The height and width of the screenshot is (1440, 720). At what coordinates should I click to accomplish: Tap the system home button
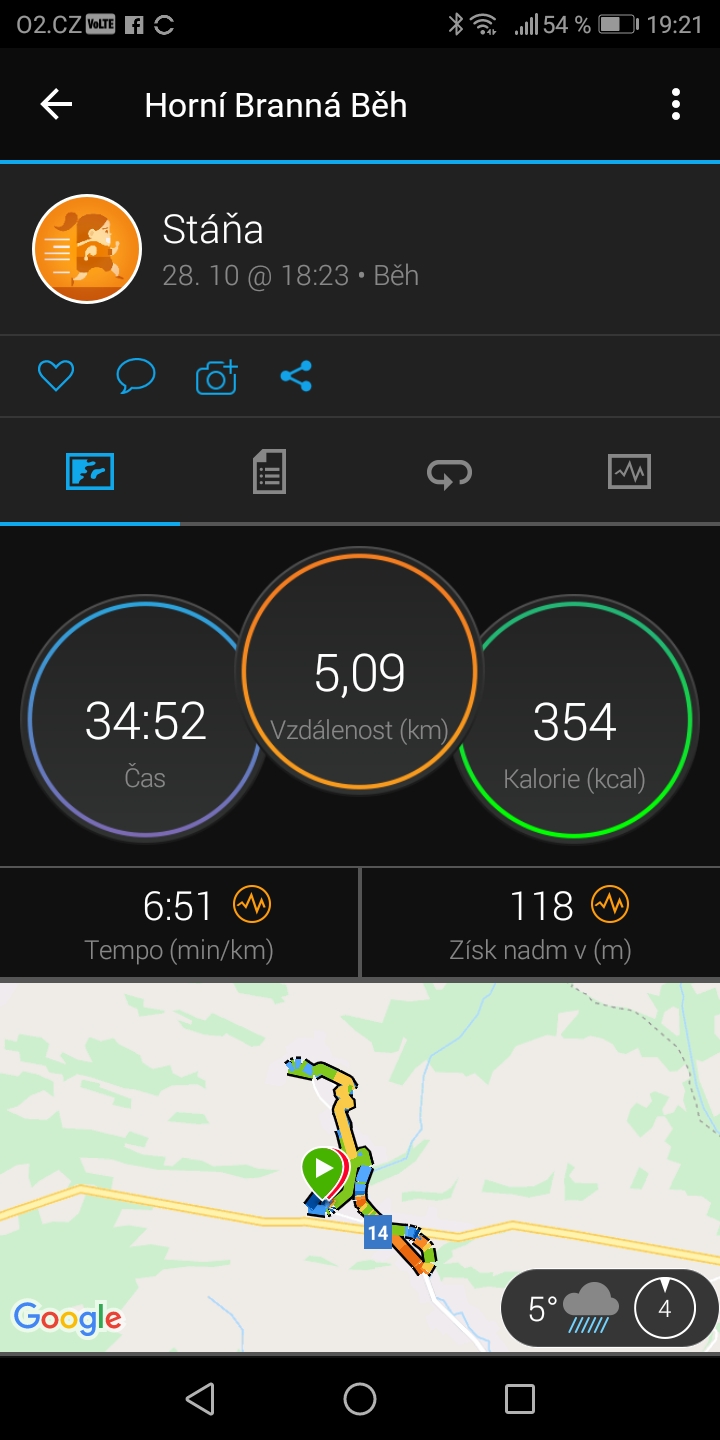point(360,1398)
